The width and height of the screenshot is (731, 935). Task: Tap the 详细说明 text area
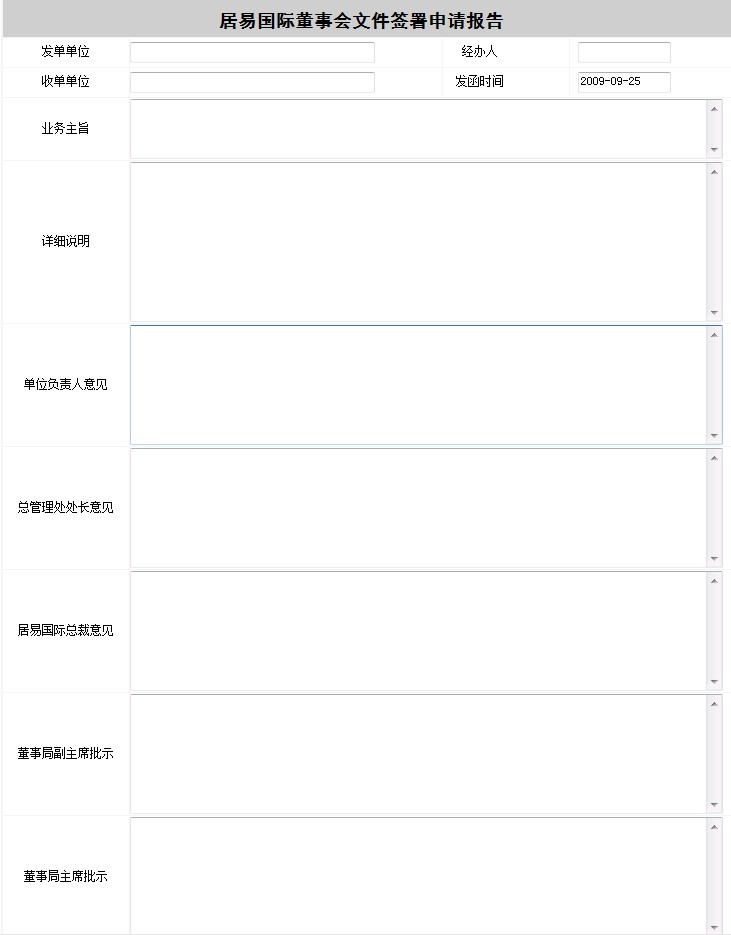point(418,241)
